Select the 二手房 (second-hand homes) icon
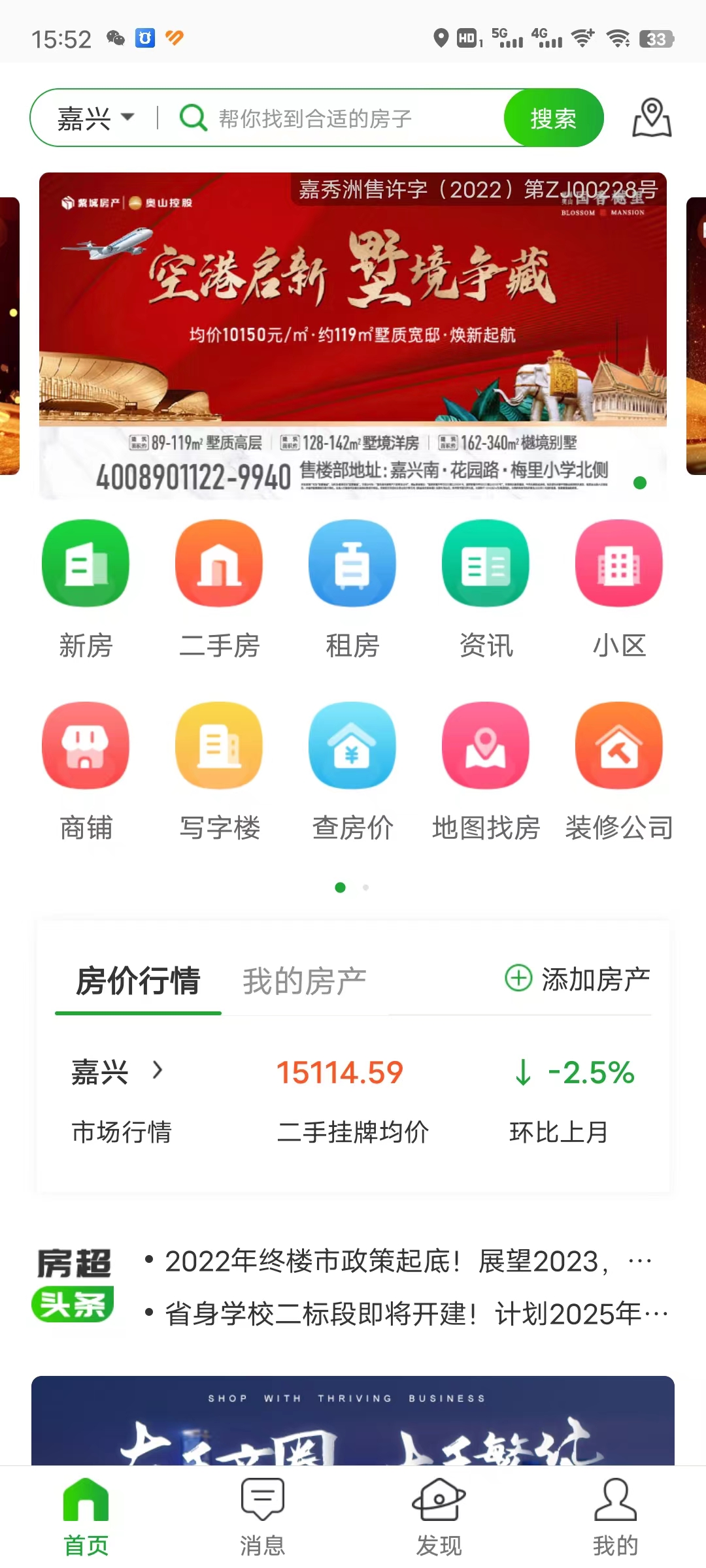706x1568 pixels. pos(218,564)
